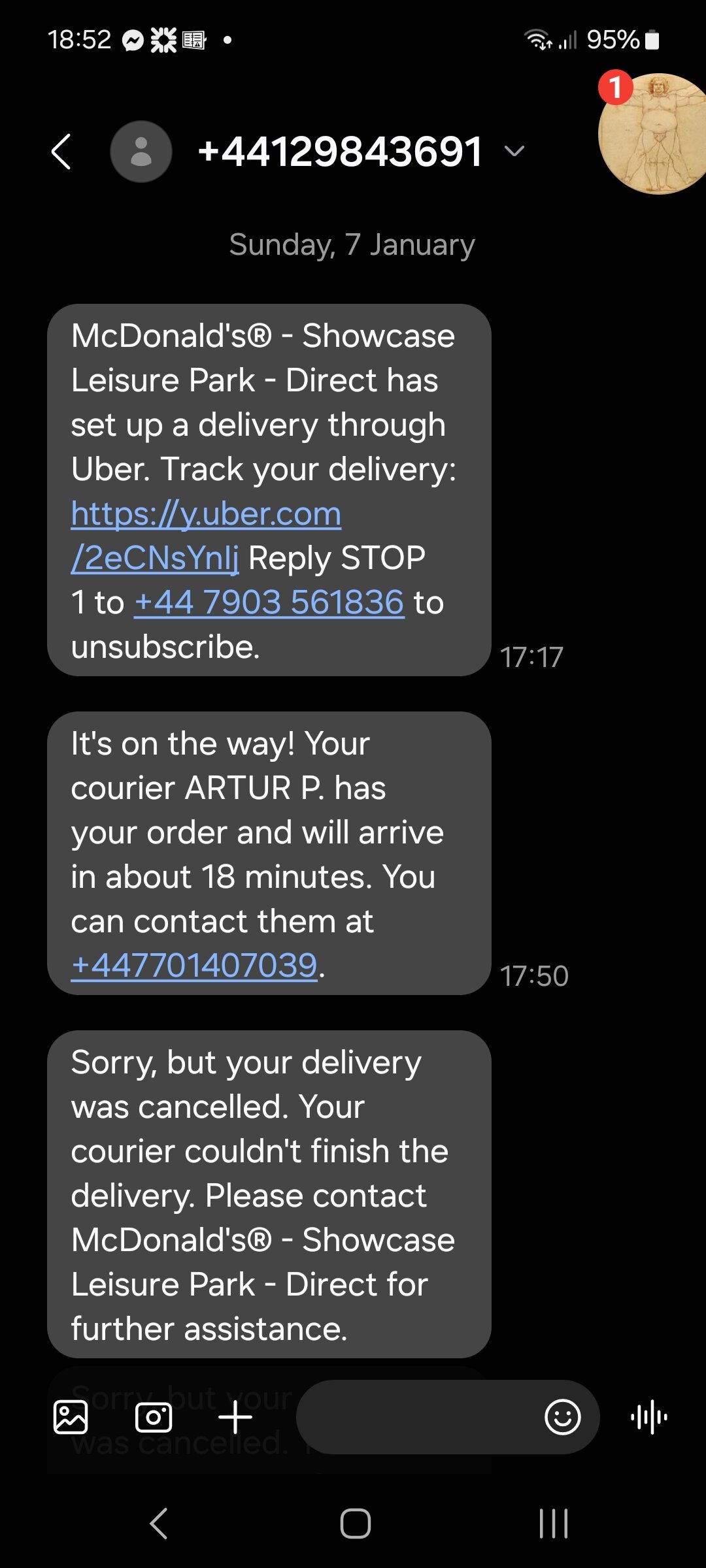
Task: Call courier number +447701407039
Action: [x=194, y=965]
